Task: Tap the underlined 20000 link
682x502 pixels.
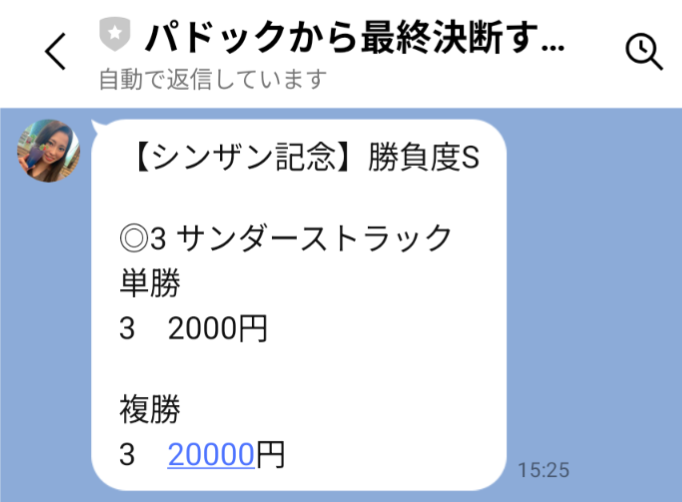Action: pyautogui.click(x=211, y=454)
